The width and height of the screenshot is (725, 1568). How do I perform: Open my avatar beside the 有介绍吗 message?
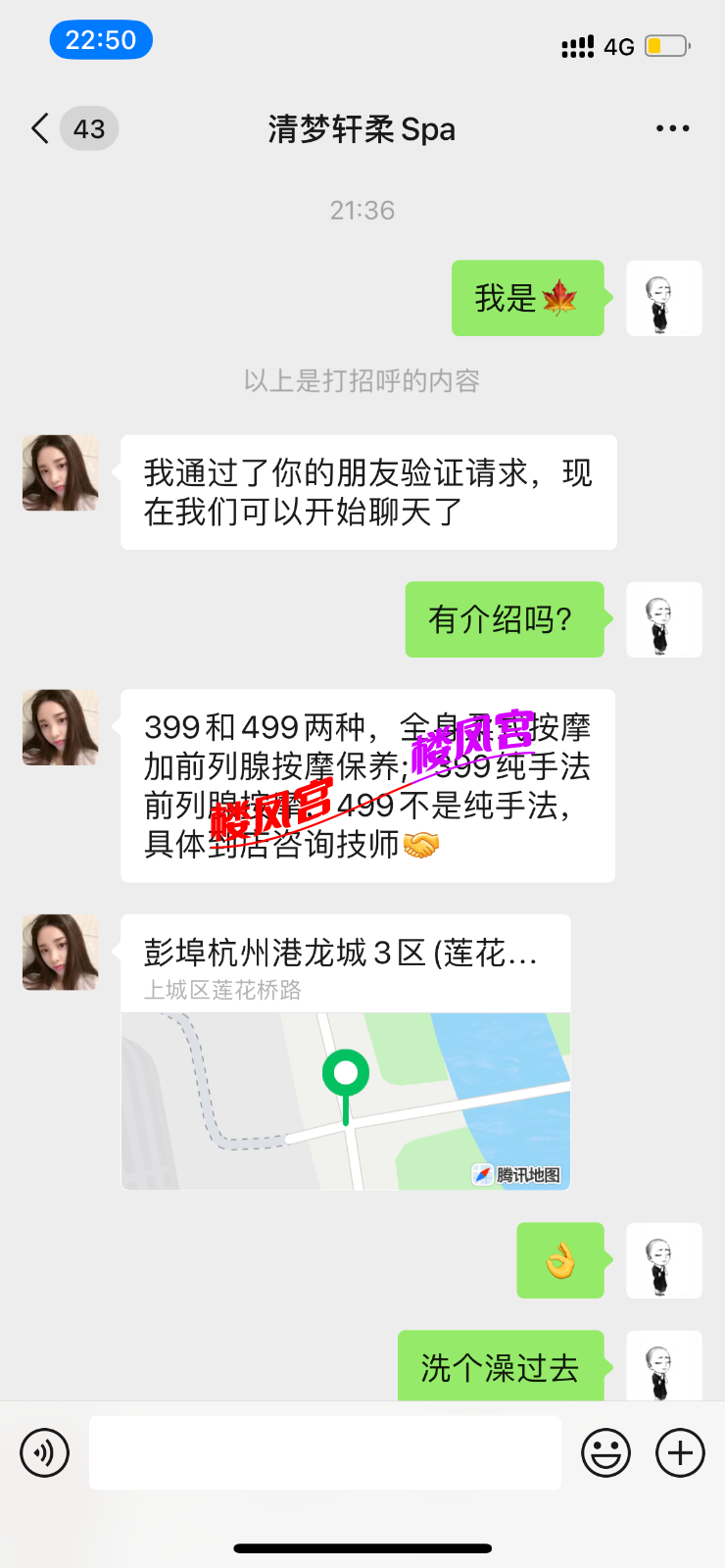[663, 619]
